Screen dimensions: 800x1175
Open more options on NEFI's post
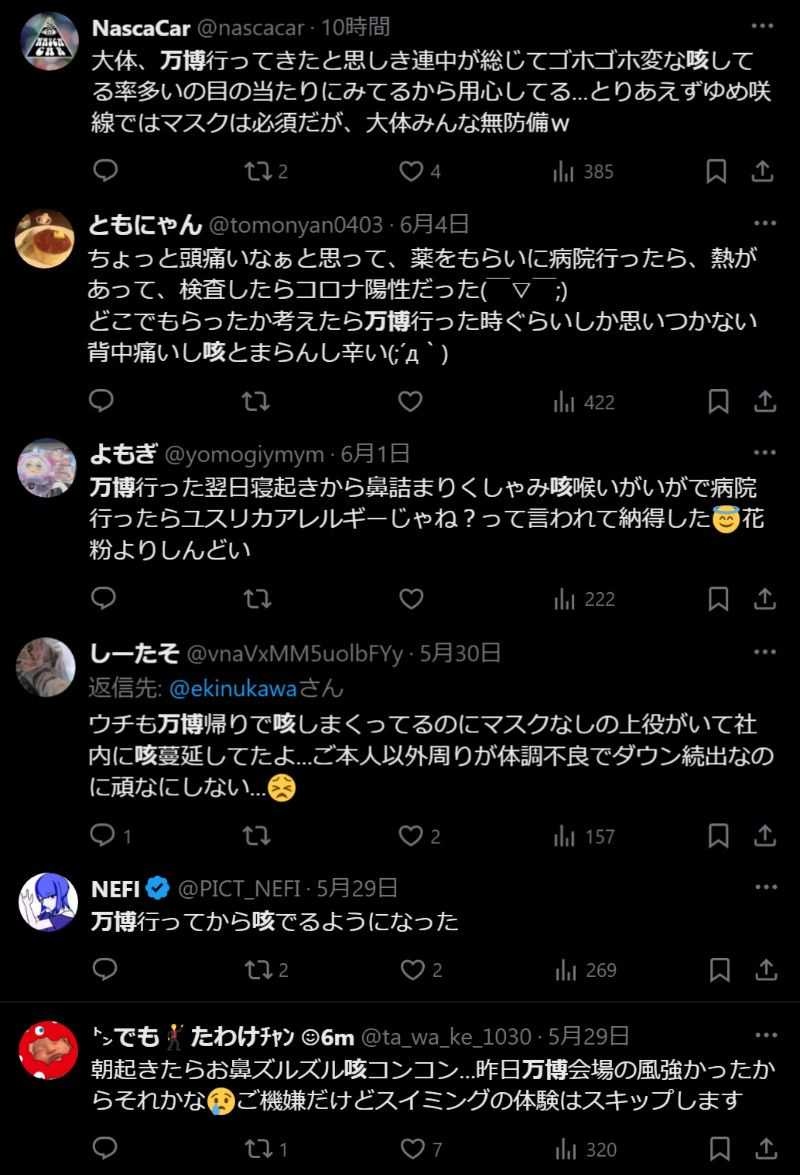point(765,887)
